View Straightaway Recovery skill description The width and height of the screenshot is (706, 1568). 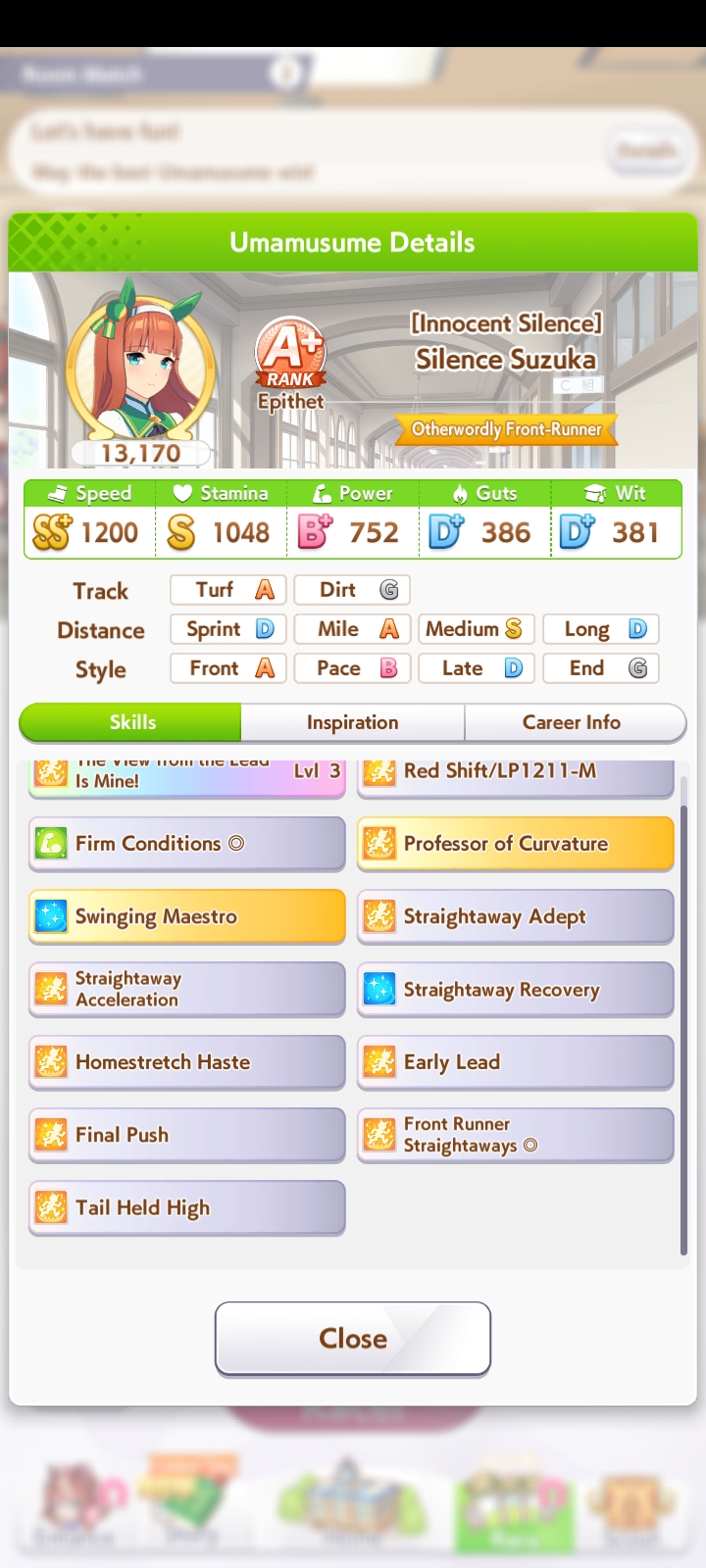coord(515,989)
